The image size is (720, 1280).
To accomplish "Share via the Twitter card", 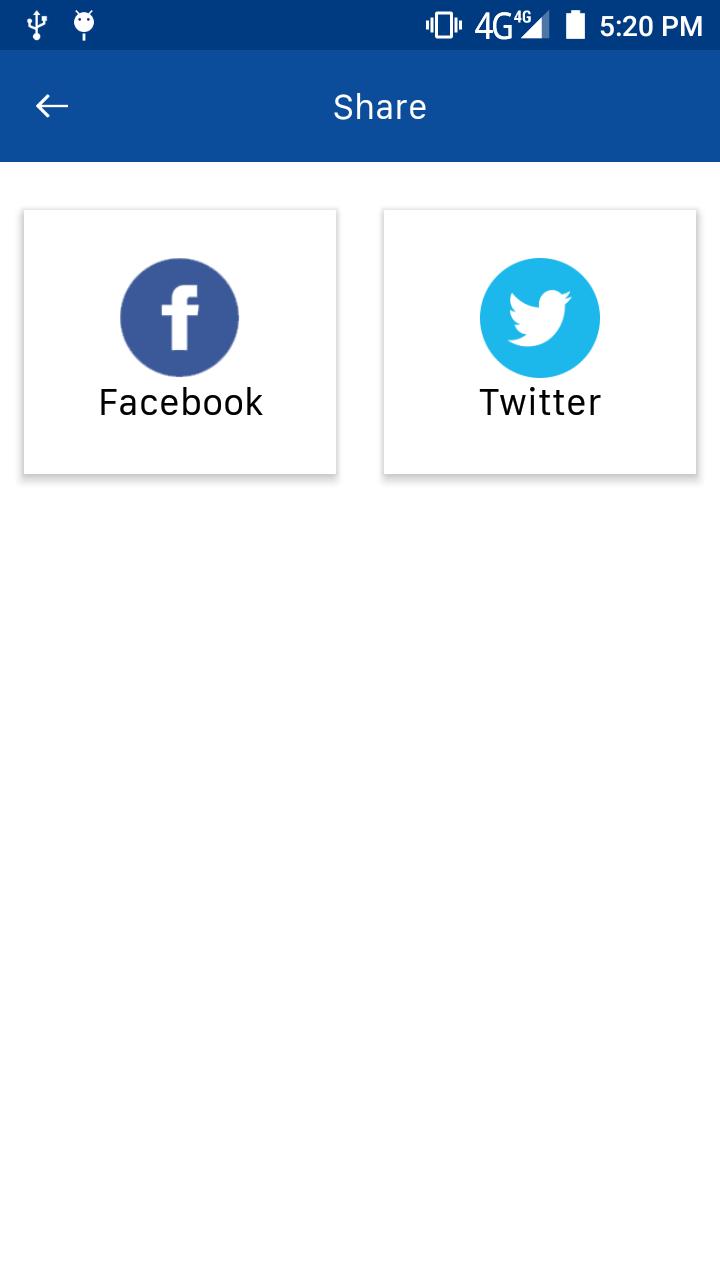I will tap(540, 341).
